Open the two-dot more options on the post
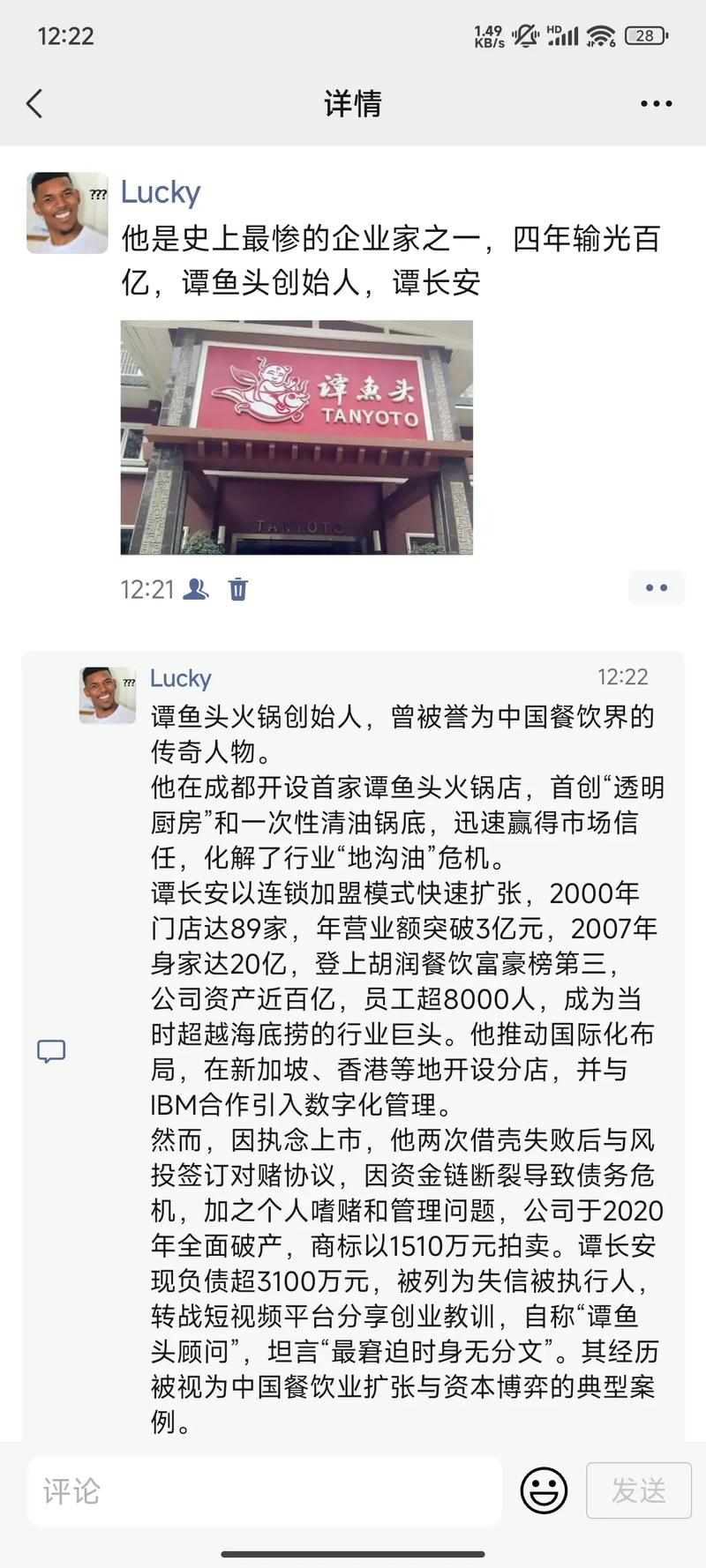This screenshot has height=1568, width=706. tap(656, 587)
